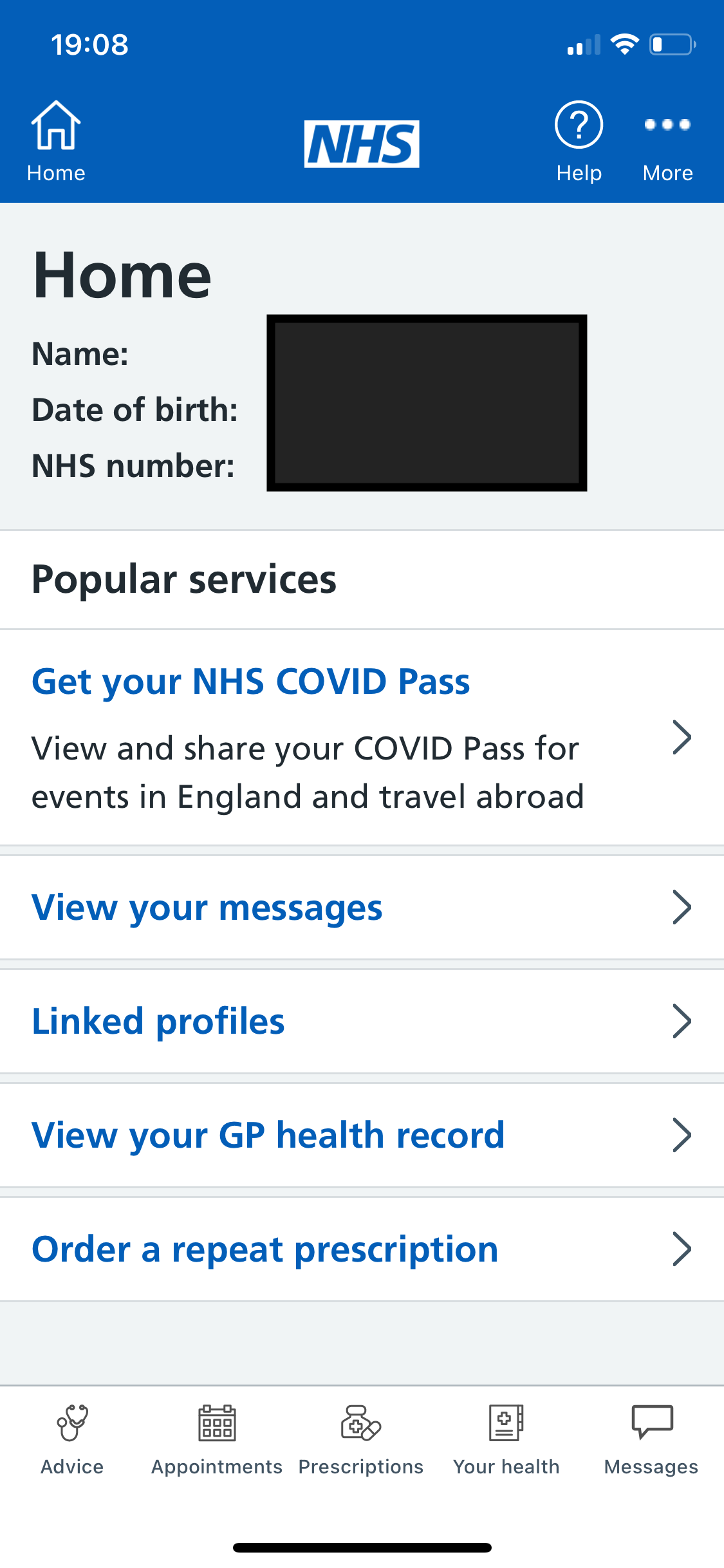Viewport: 724px width, 1568px height.
Task: Select Order a repeat prescription
Action: click(x=265, y=1249)
